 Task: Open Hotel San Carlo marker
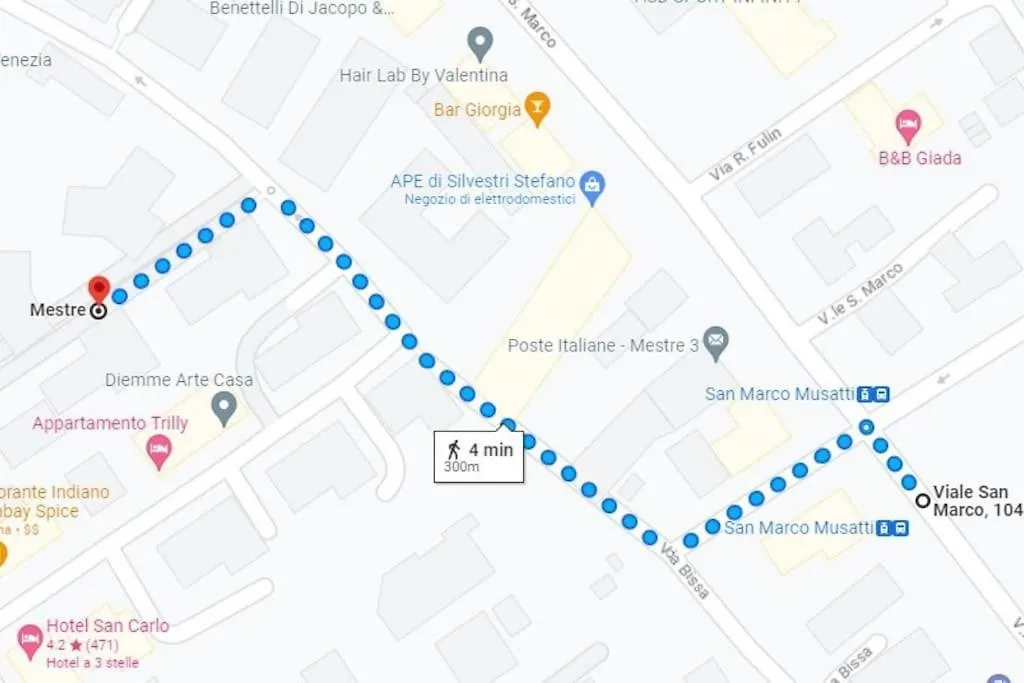(30, 638)
